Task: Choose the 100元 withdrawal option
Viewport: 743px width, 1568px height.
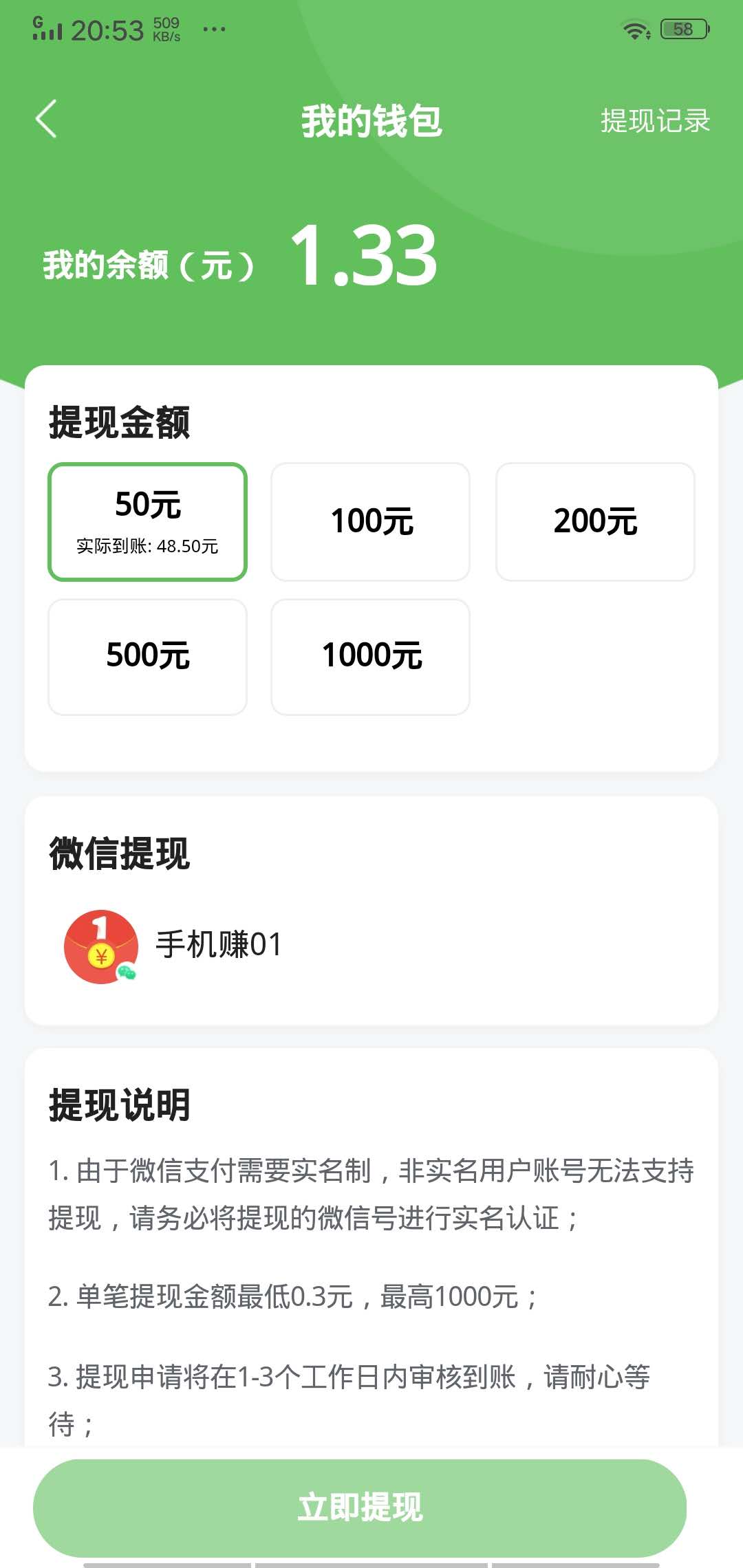Action: point(370,521)
